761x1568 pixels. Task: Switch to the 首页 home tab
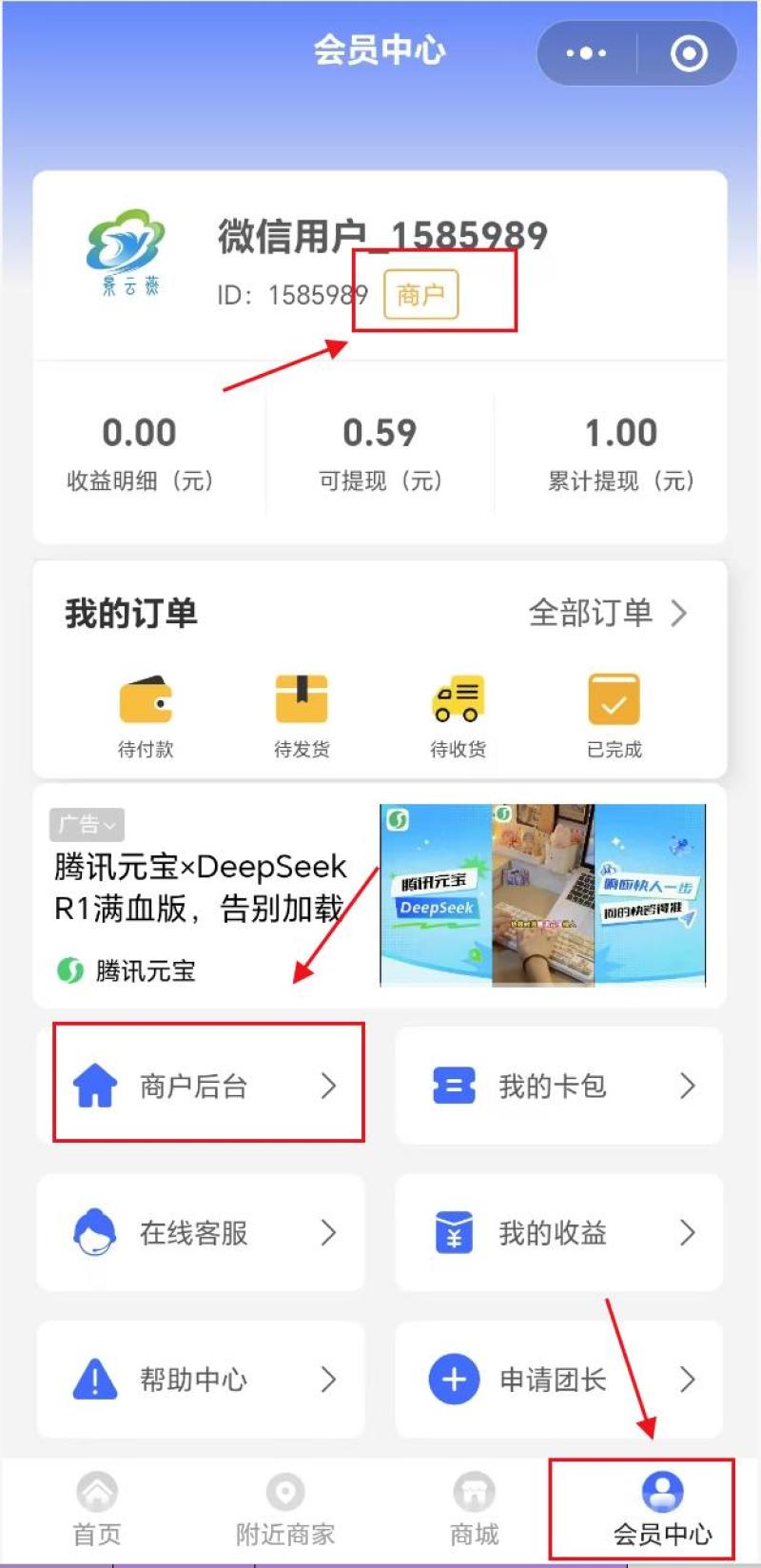click(x=97, y=1509)
